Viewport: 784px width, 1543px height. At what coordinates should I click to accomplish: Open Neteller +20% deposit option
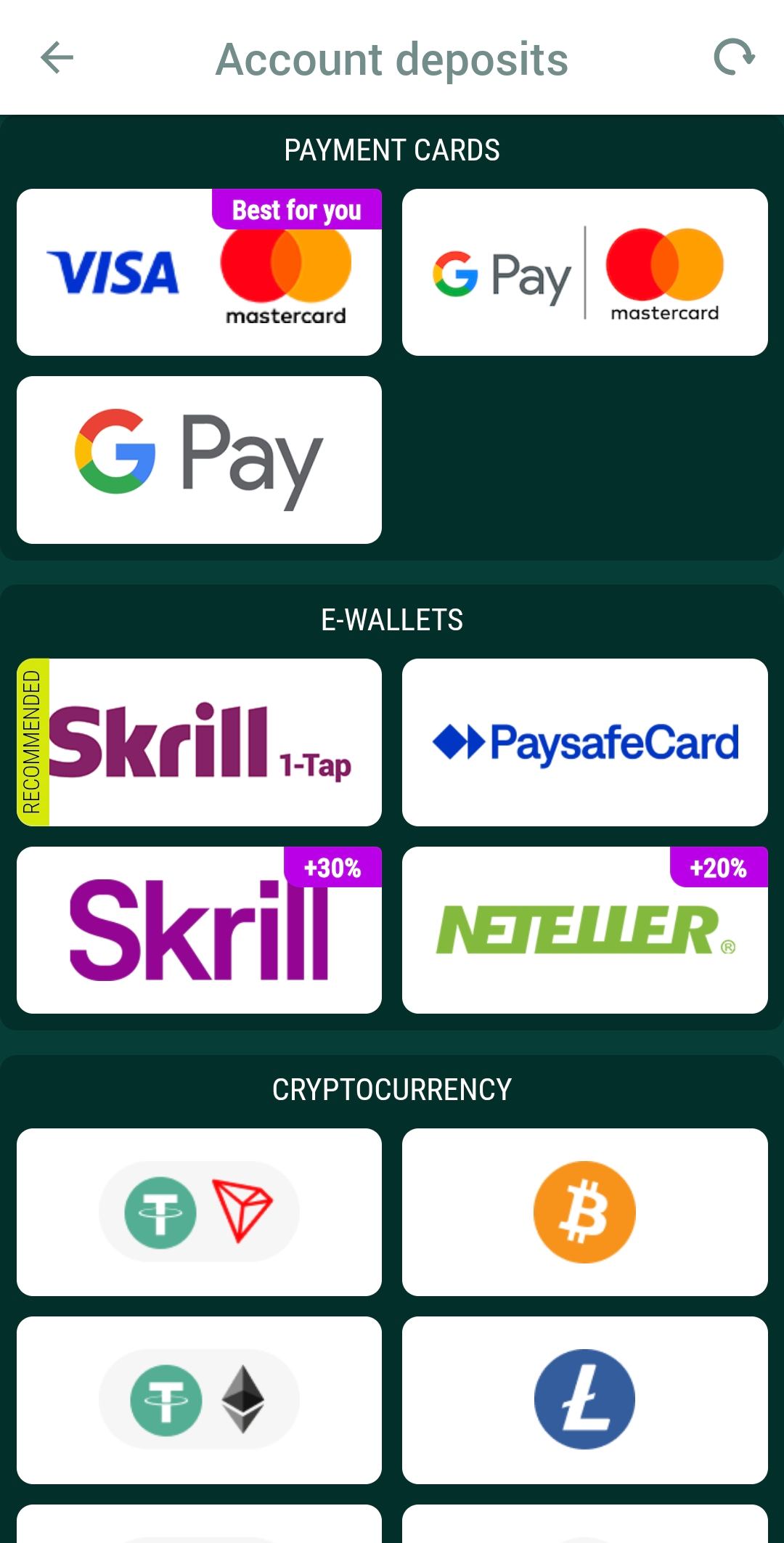tap(584, 930)
